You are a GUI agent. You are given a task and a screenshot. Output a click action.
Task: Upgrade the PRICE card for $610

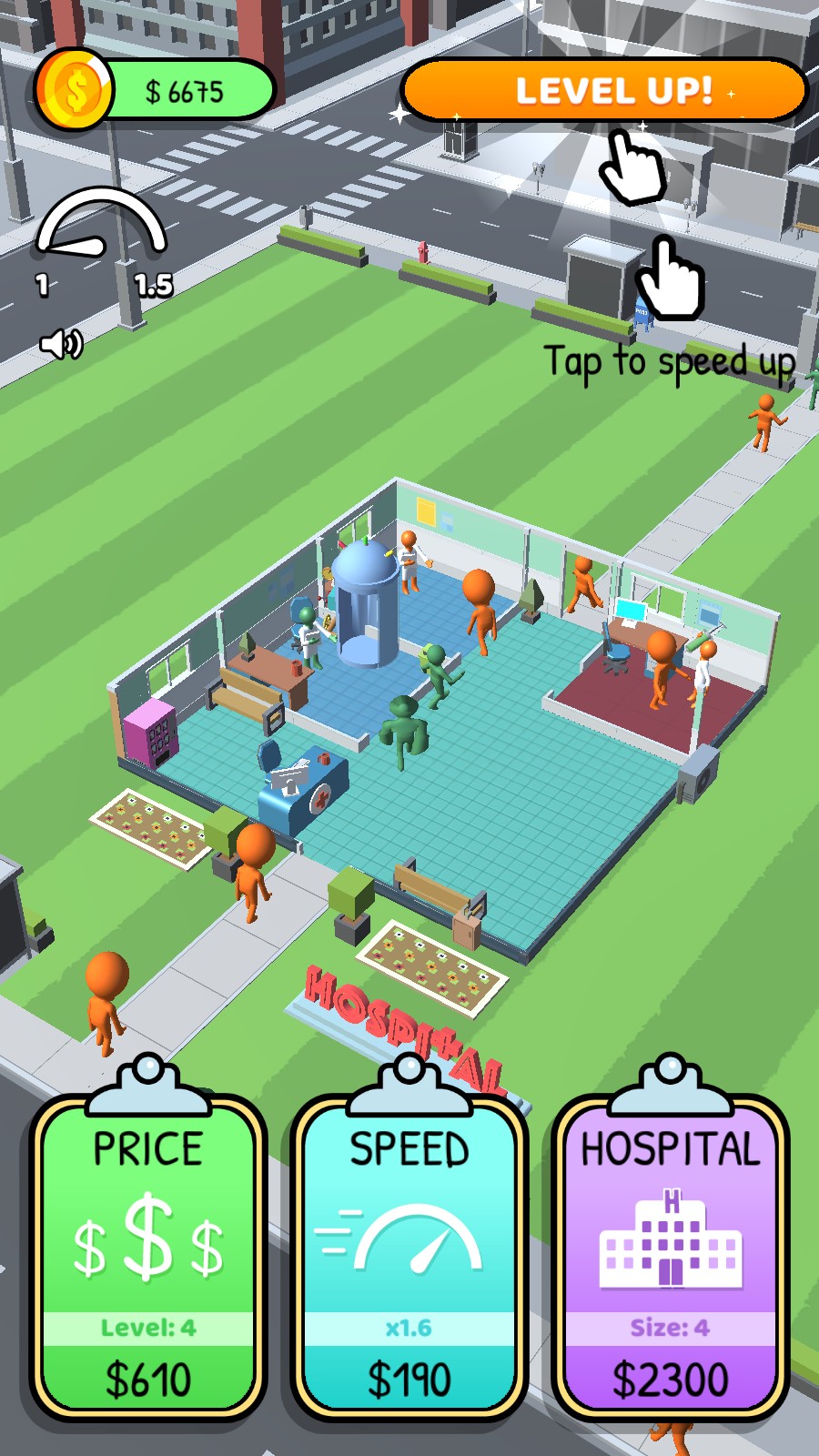148,1256
